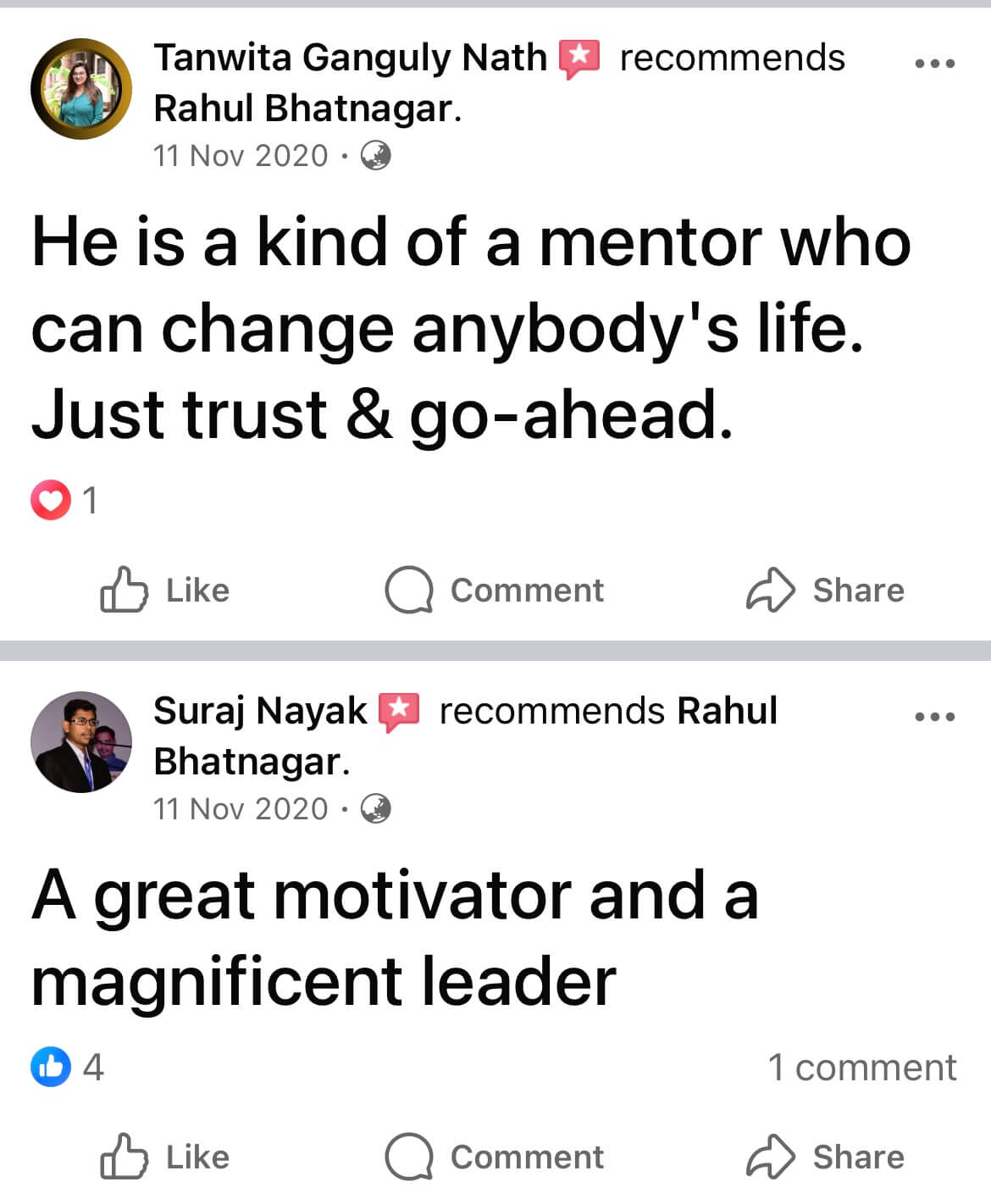The width and height of the screenshot is (991, 1204).
Task: Share Tanwita Ganguly Nath's recommendation
Action: click(x=825, y=590)
